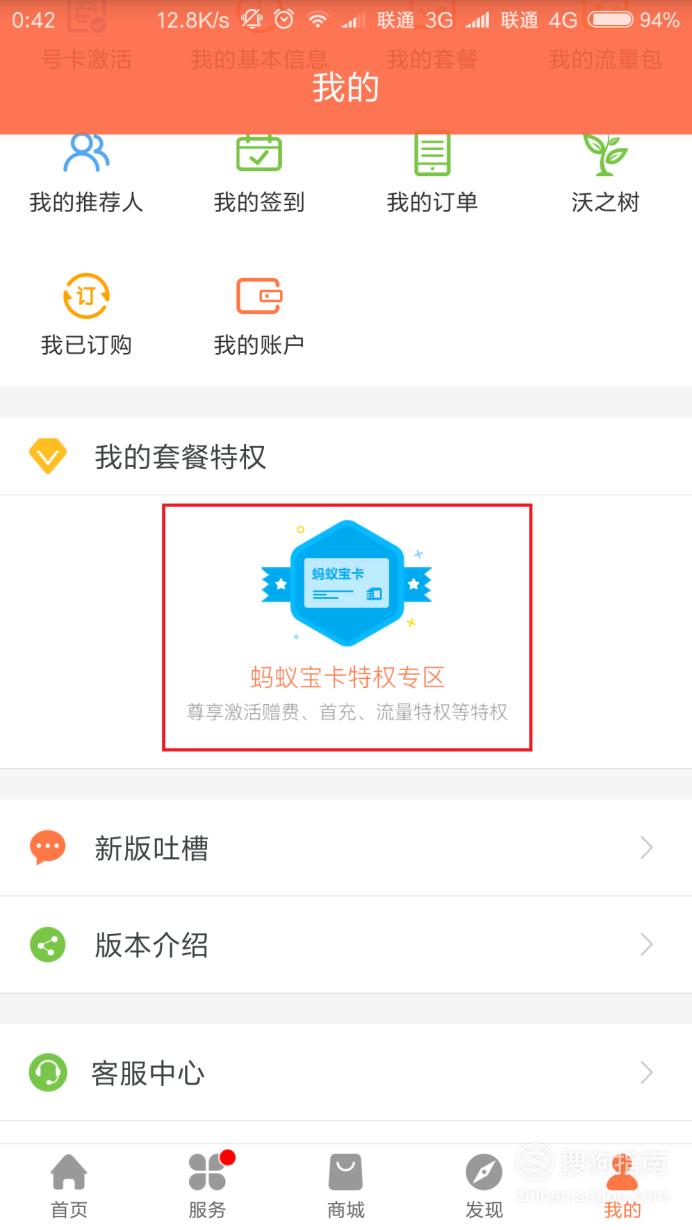Open 沃之树
Image resolution: width=692 pixels, height=1230 pixels.
point(605,175)
